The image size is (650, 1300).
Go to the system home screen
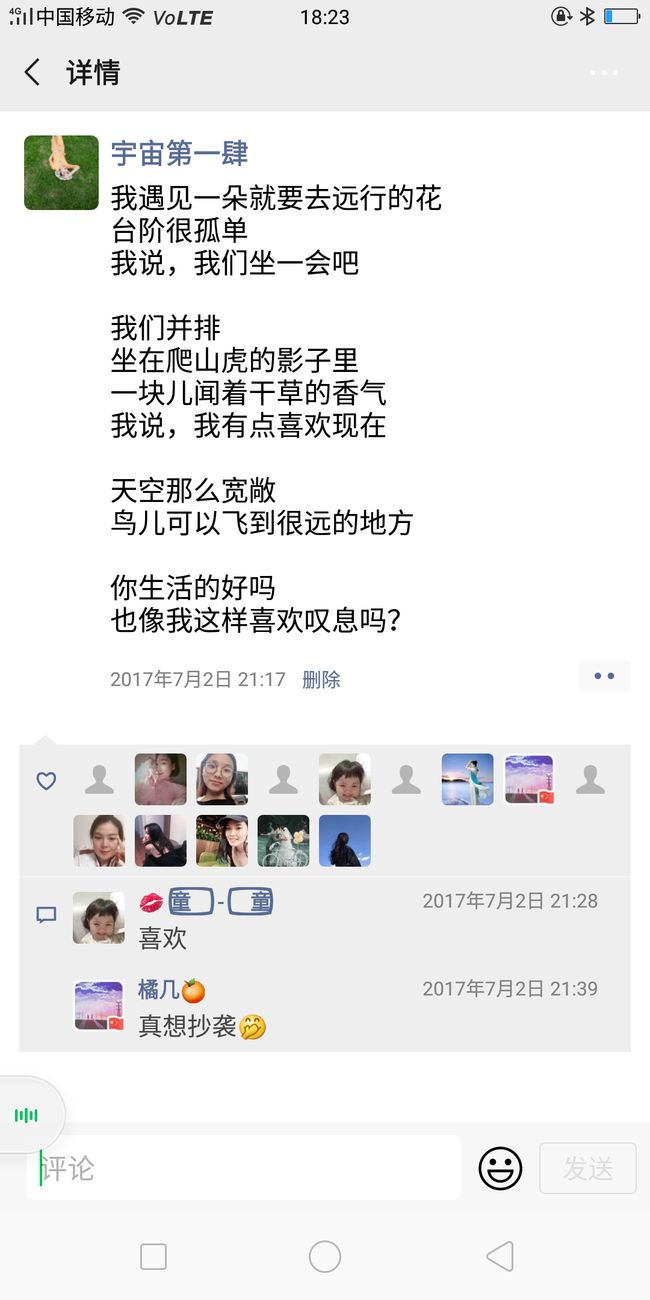pos(325,1256)
